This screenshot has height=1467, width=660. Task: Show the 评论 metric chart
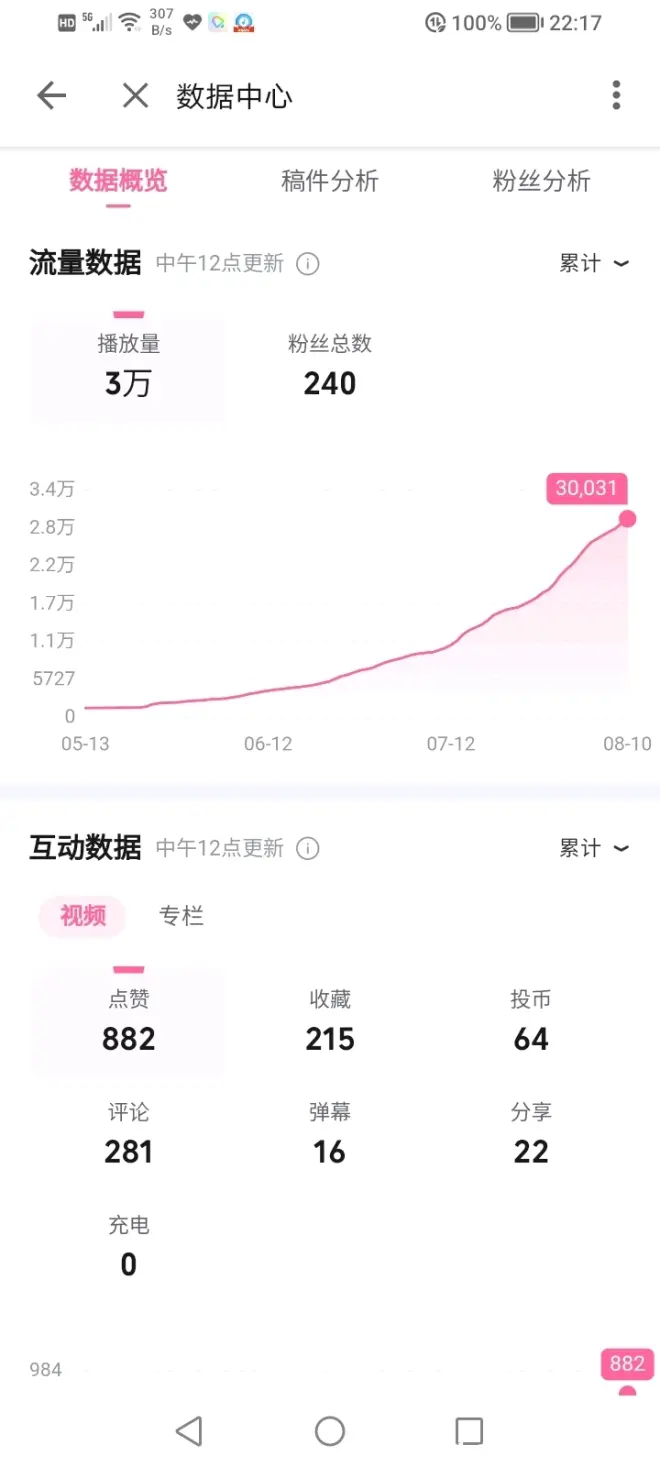tap(128, 1134)
